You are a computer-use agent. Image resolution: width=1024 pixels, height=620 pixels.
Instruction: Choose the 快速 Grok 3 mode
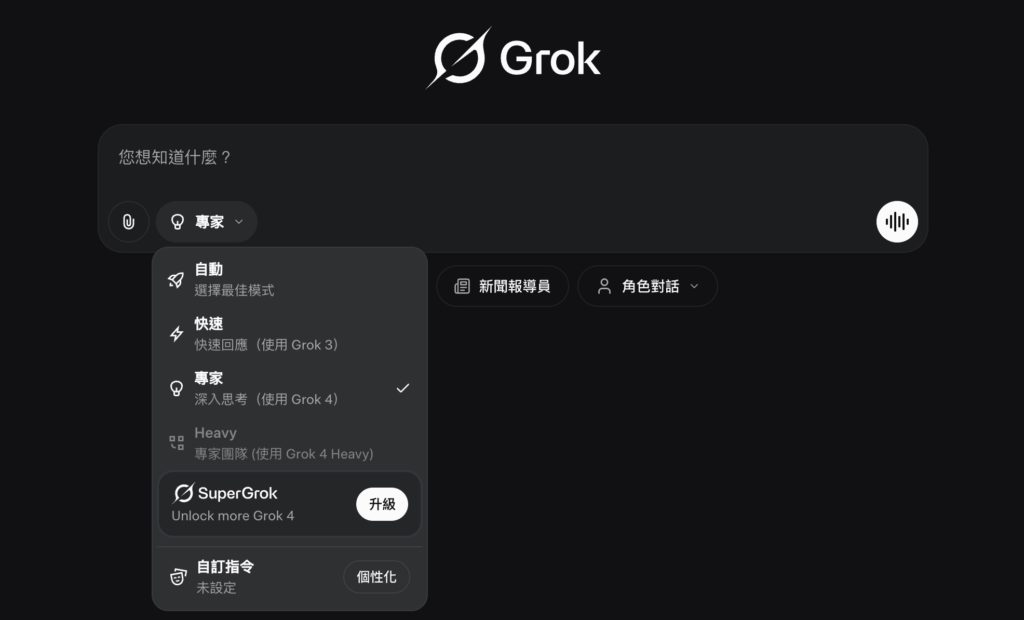(x=288, y=334)
